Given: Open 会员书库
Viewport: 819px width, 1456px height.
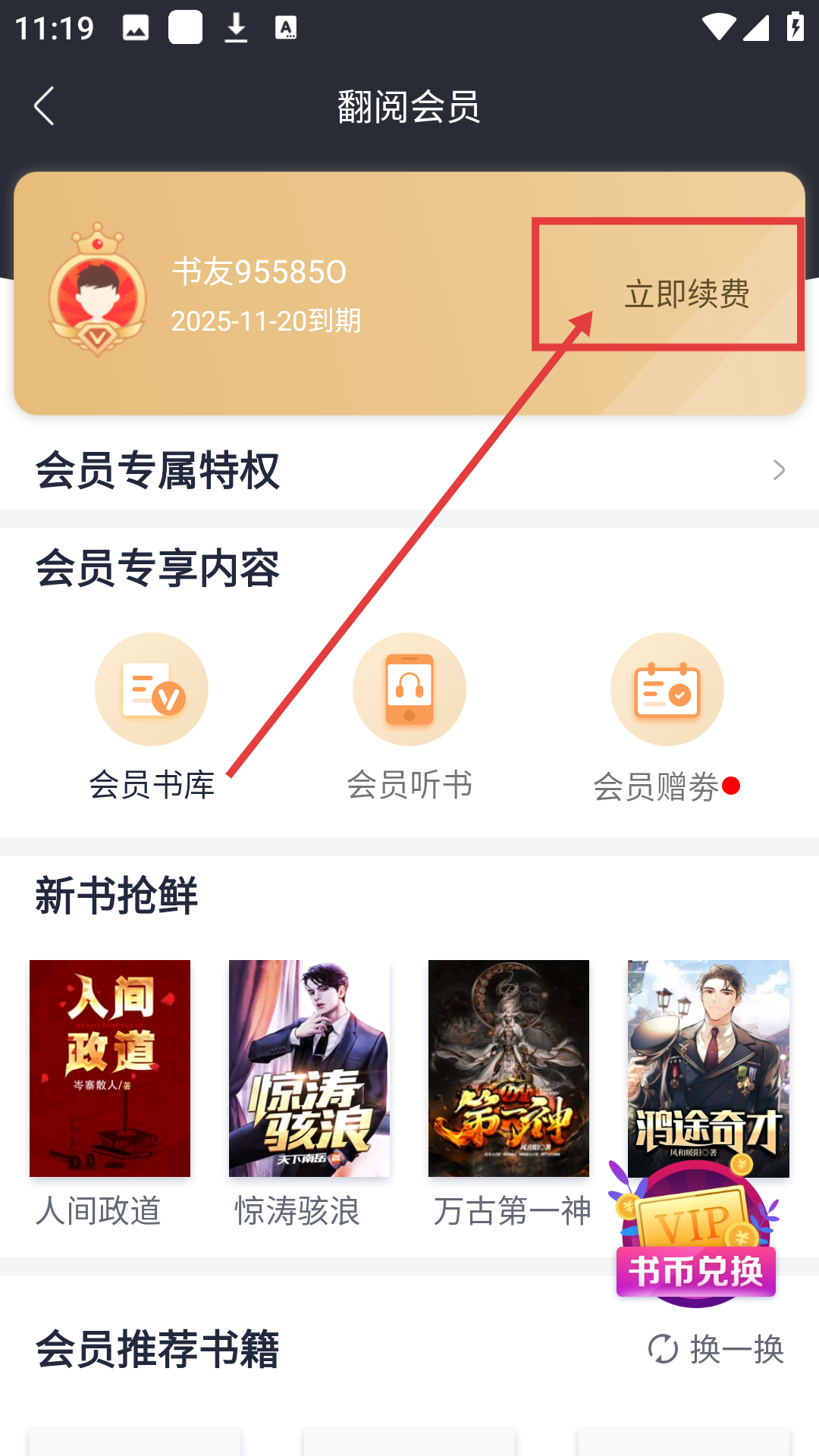Looking at the screenshot, I should [152, 717].
